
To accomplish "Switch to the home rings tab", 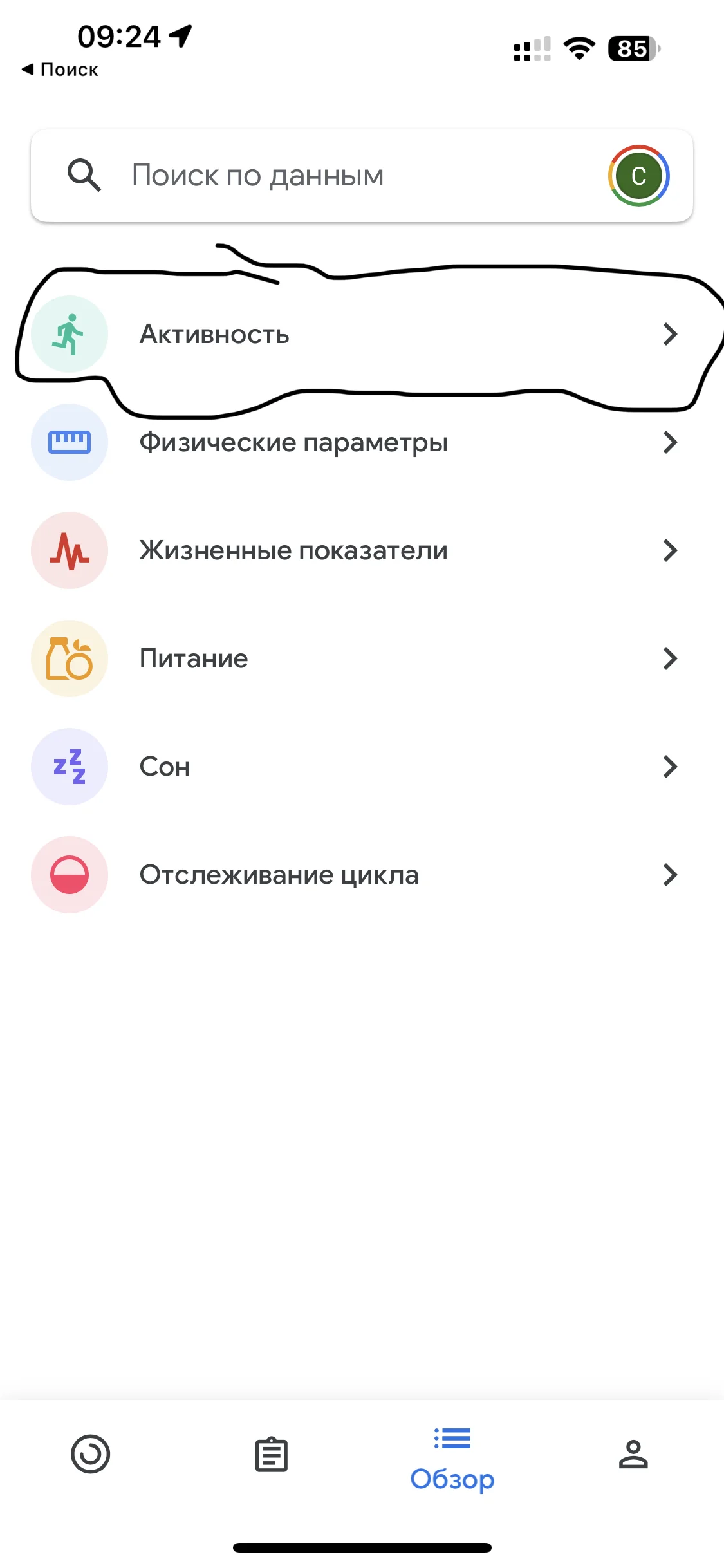I will click(x=90, y=1454).
